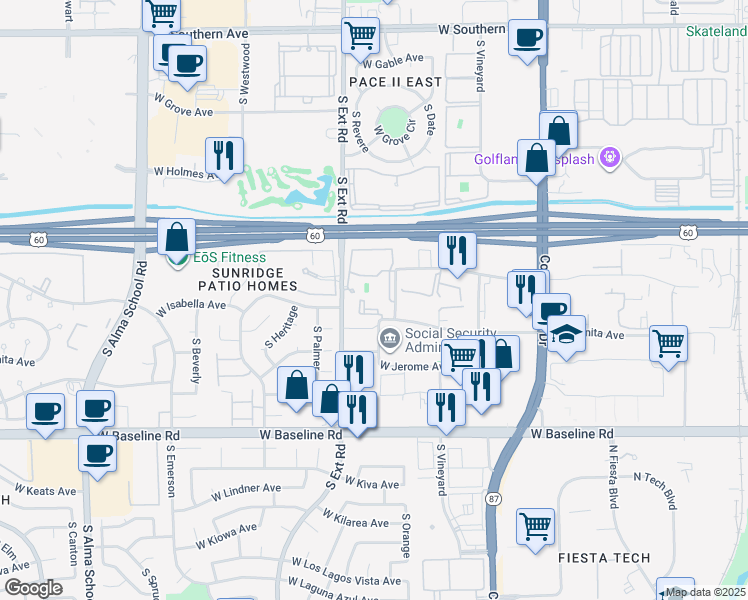Open the EoS Fitness map marker

pos(178,260)
